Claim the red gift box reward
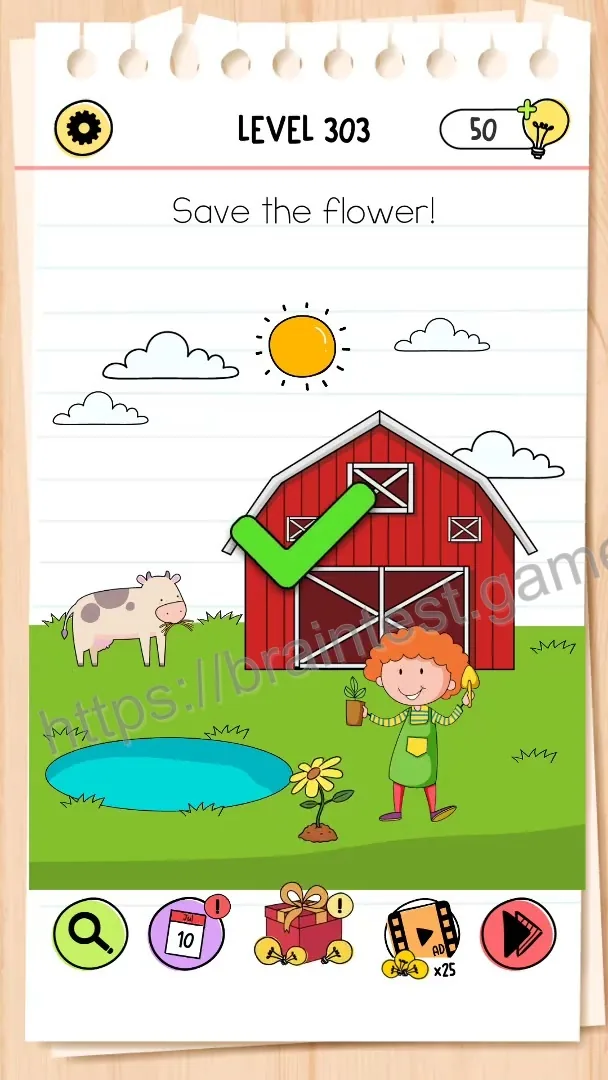This screenshot has width=608, height=1080. (304, 925)
